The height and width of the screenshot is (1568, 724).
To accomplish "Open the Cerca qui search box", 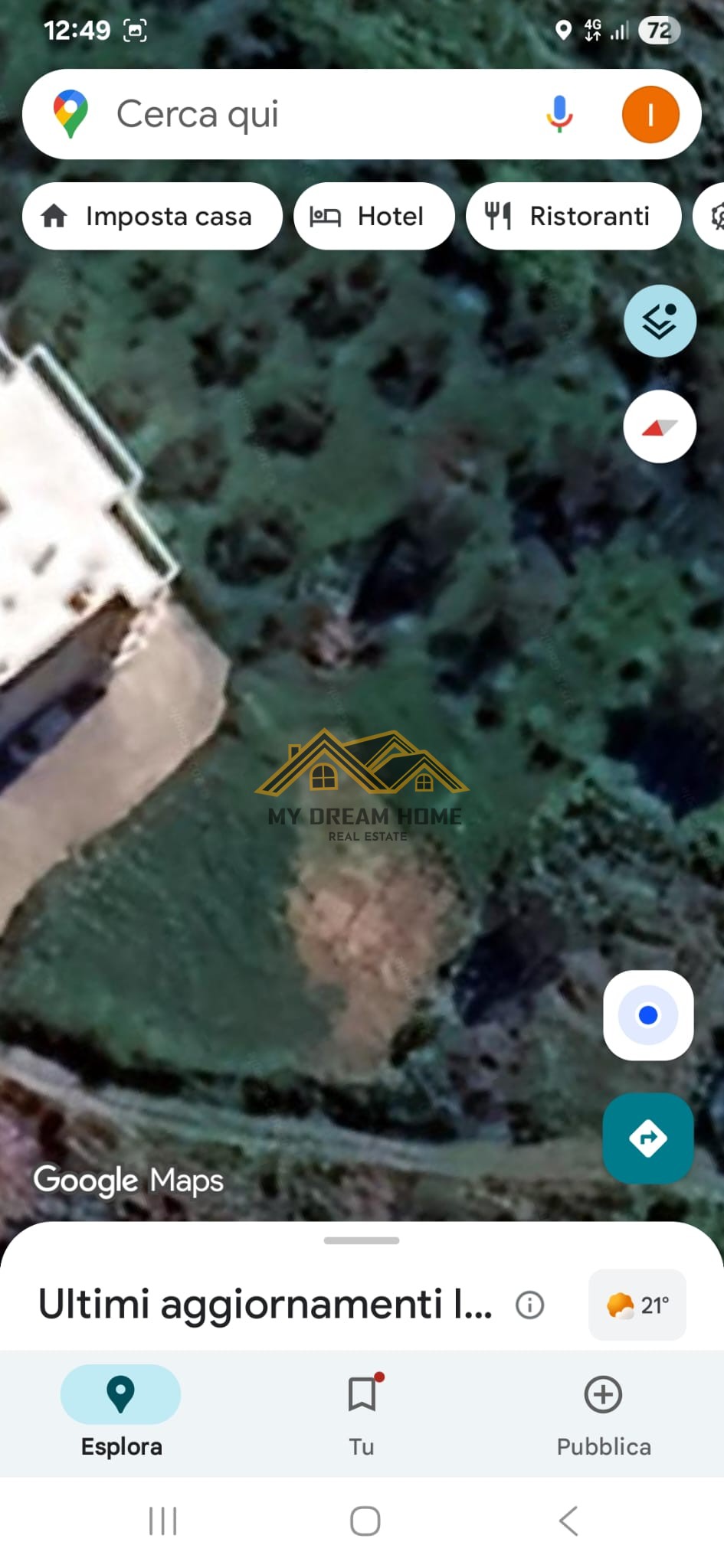I will tap(306, 115).
